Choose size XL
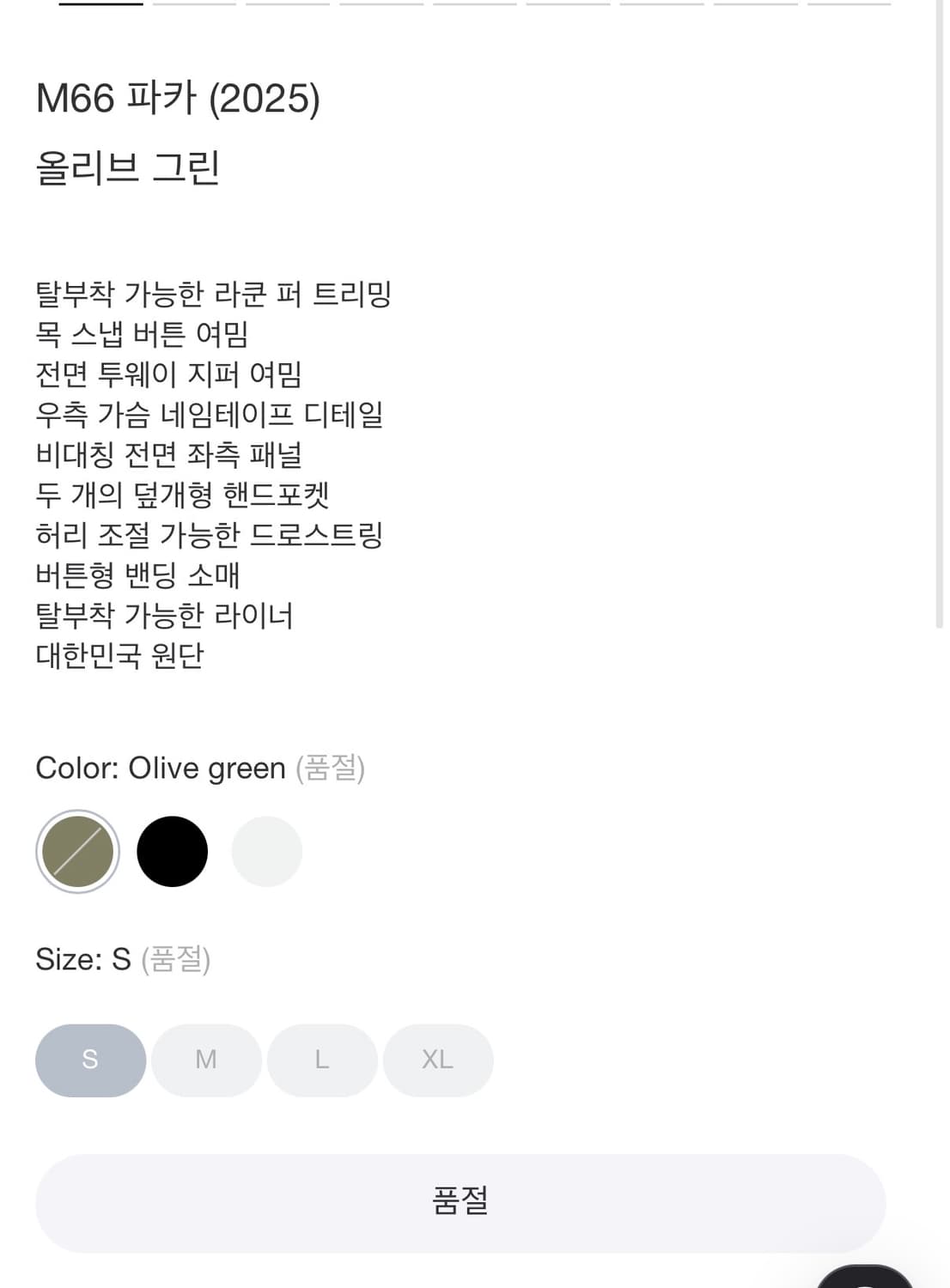The image size is (950, 1288). [x=438, y=1060]
